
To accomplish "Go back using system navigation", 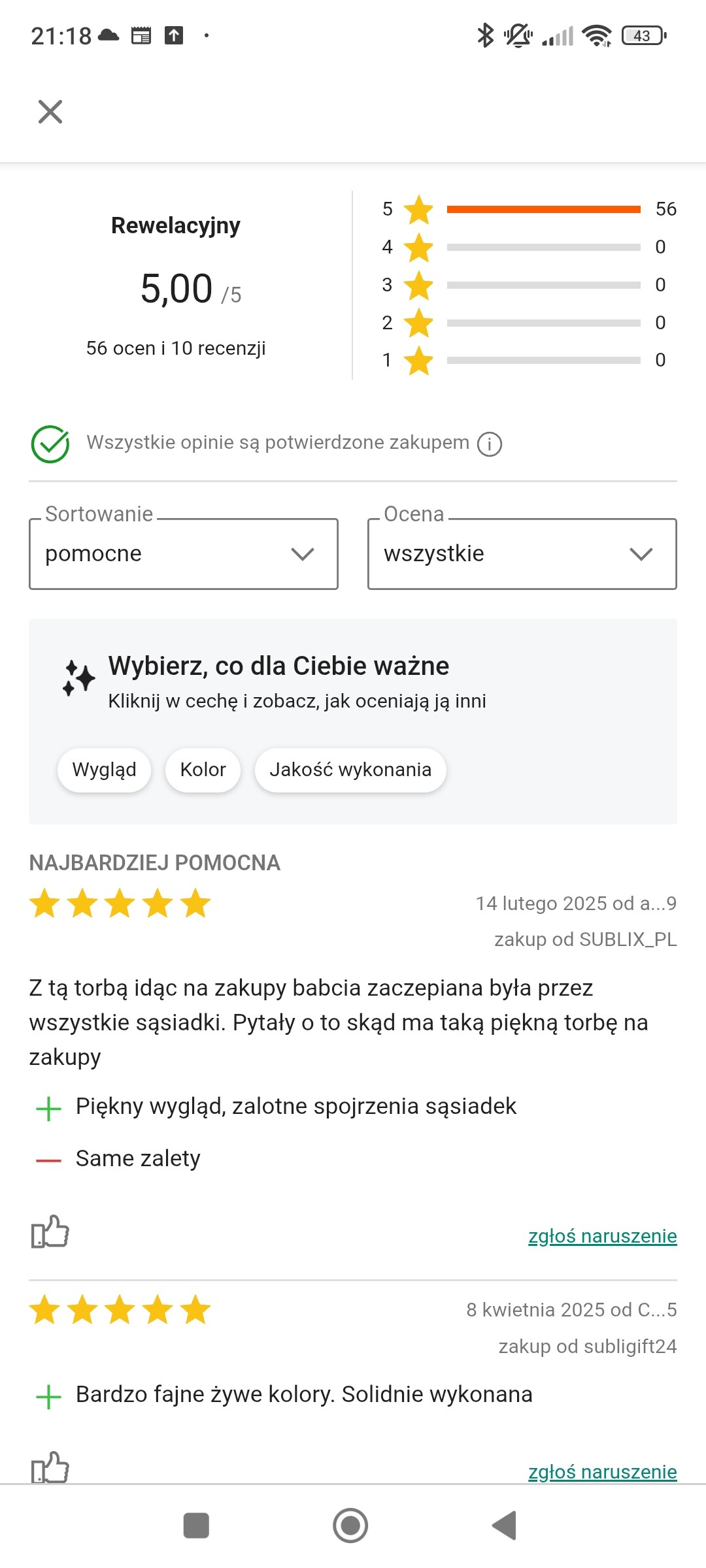I will [x=504, y=1526].
